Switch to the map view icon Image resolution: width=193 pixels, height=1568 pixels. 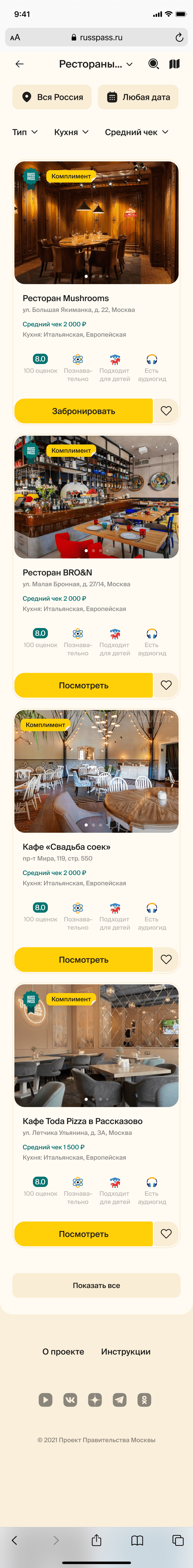(174, 64)
